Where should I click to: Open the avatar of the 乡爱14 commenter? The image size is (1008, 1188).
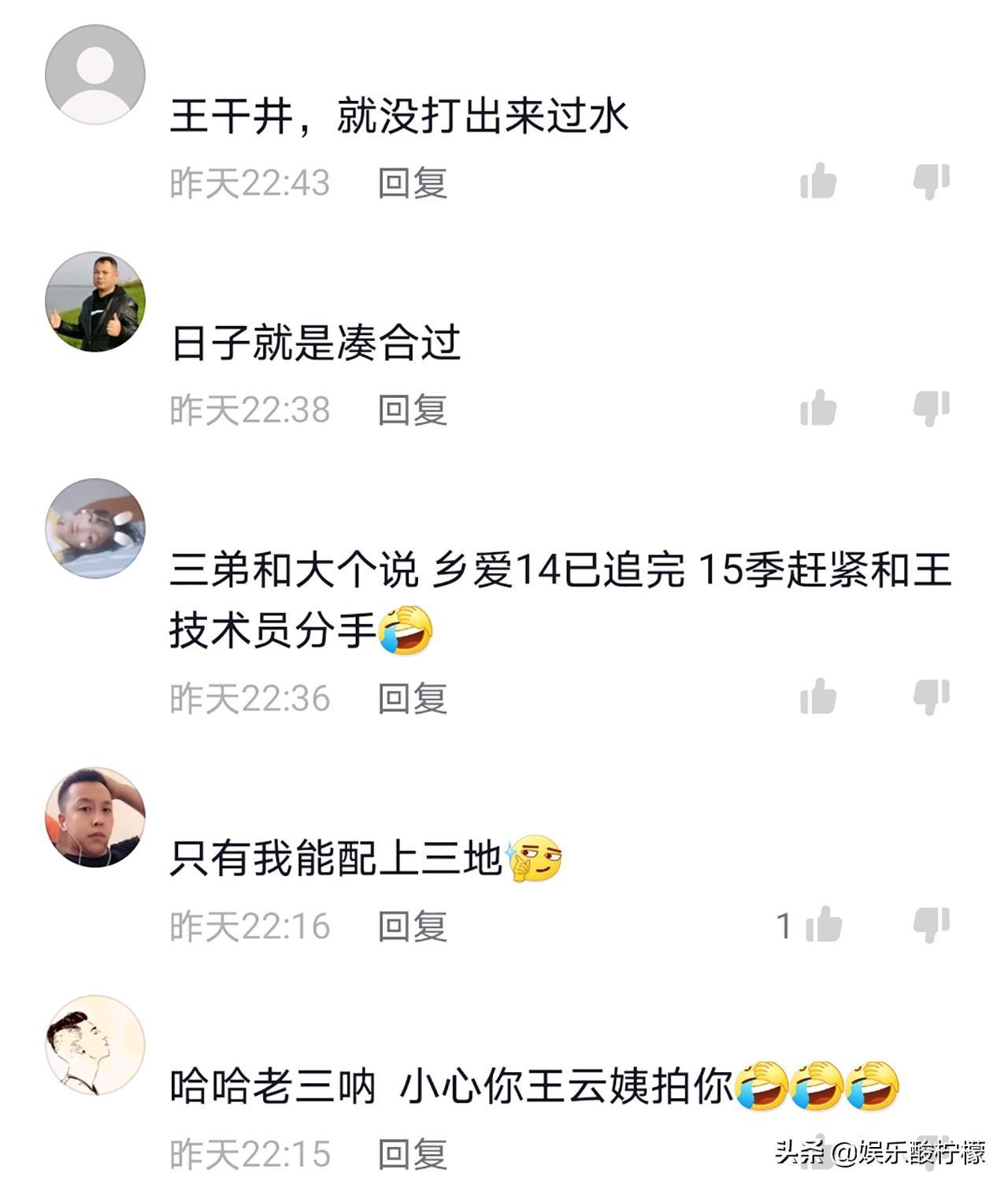[x=95, y=529]
